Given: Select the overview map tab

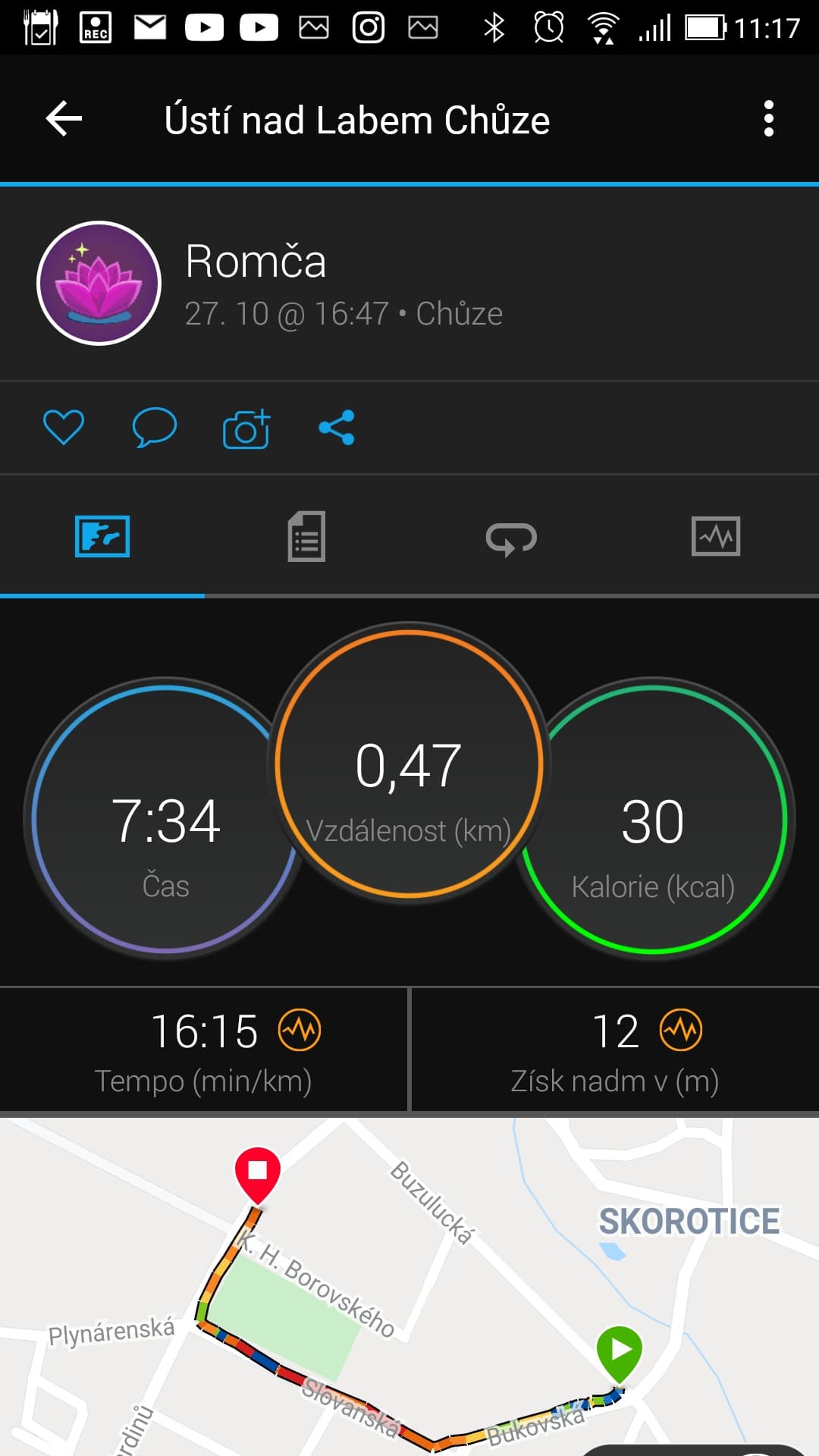Looking at the screenshot, I should 102,536.
